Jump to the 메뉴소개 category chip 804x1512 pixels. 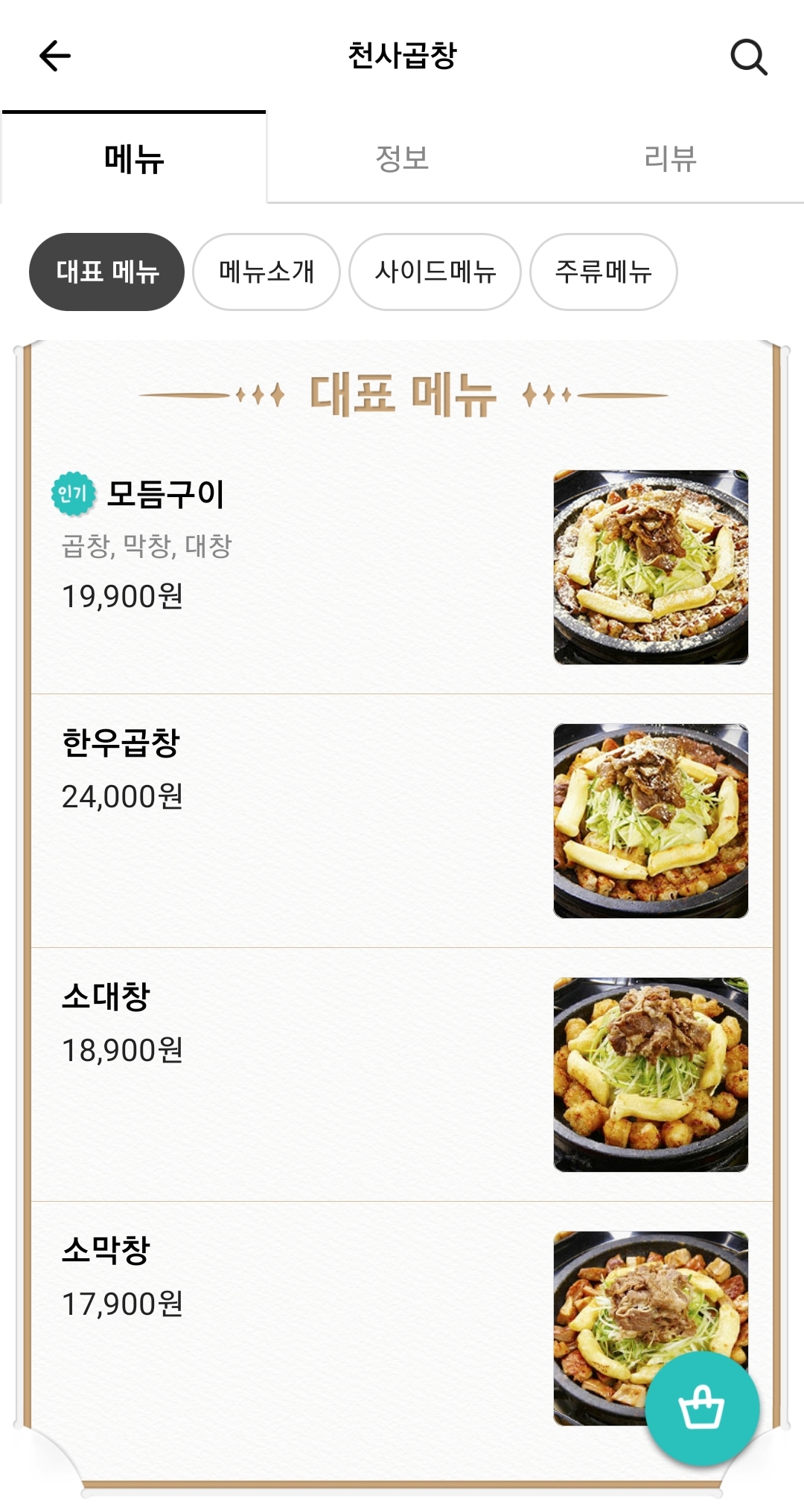tap(267, 272)
